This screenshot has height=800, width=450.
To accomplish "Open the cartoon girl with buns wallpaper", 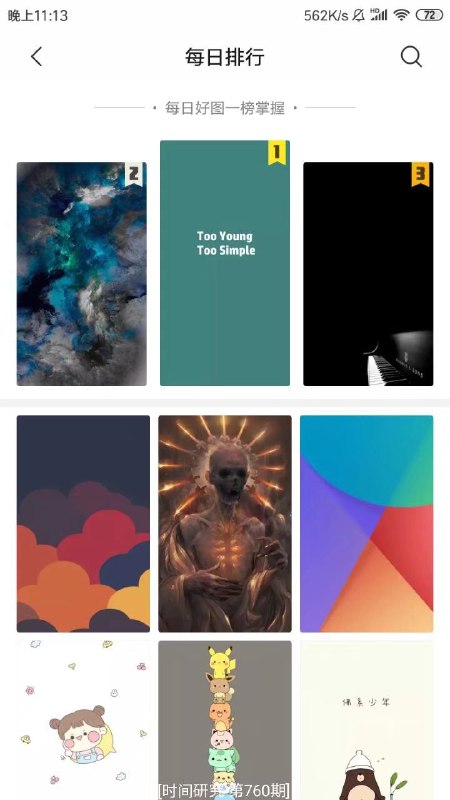I will pos(83,720).
